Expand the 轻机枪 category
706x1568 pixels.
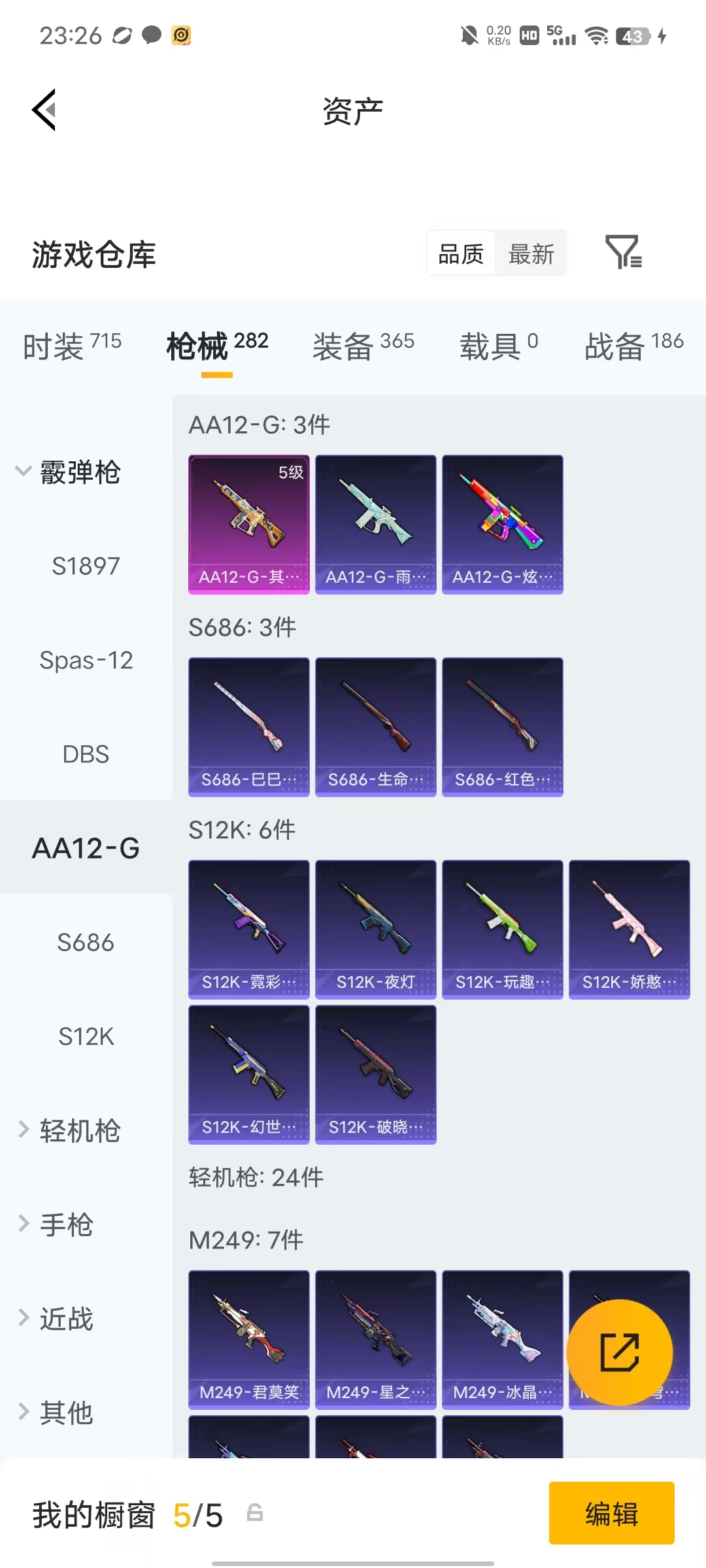(x=69, y=1130)
